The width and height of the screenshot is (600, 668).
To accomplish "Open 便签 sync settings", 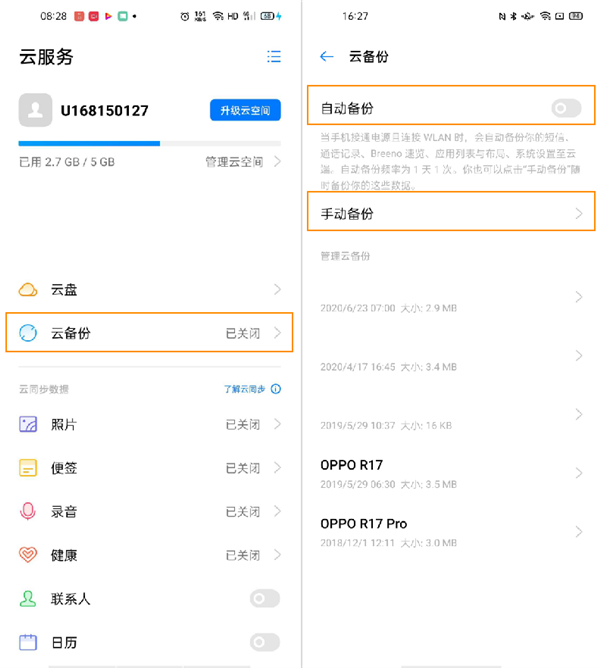I will pos(150,468).
